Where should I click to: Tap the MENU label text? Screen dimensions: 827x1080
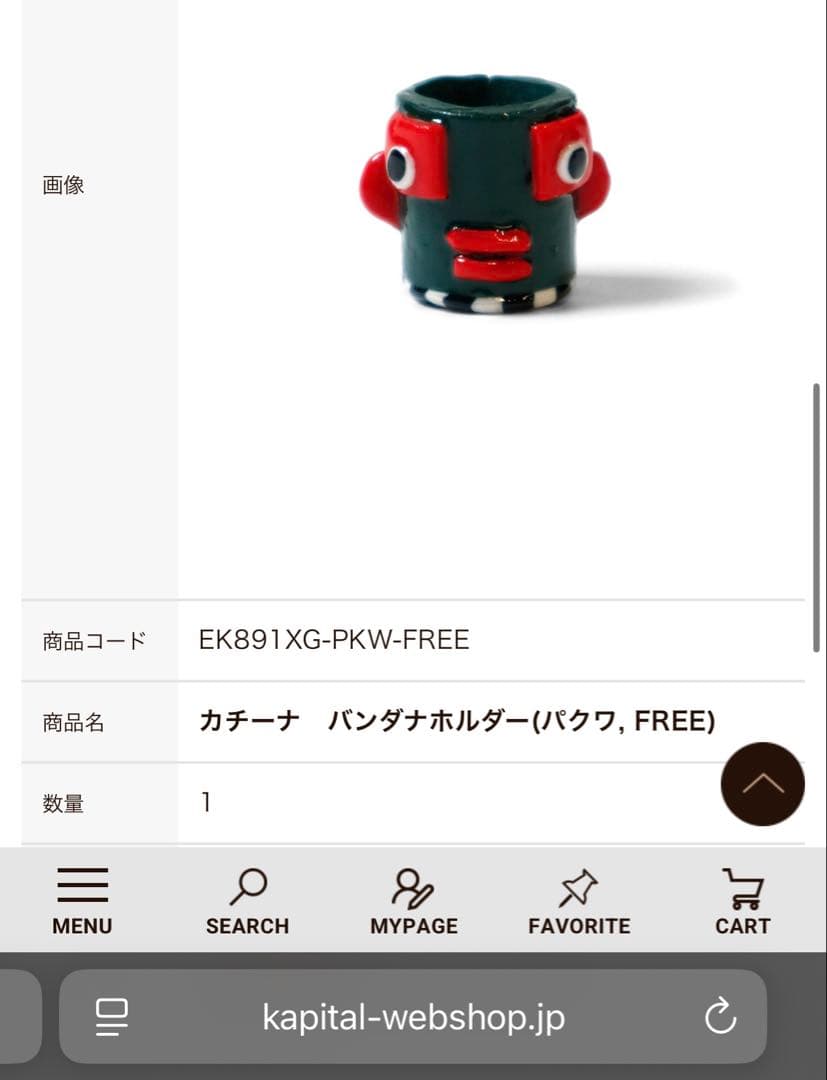(x=81, y=926)
